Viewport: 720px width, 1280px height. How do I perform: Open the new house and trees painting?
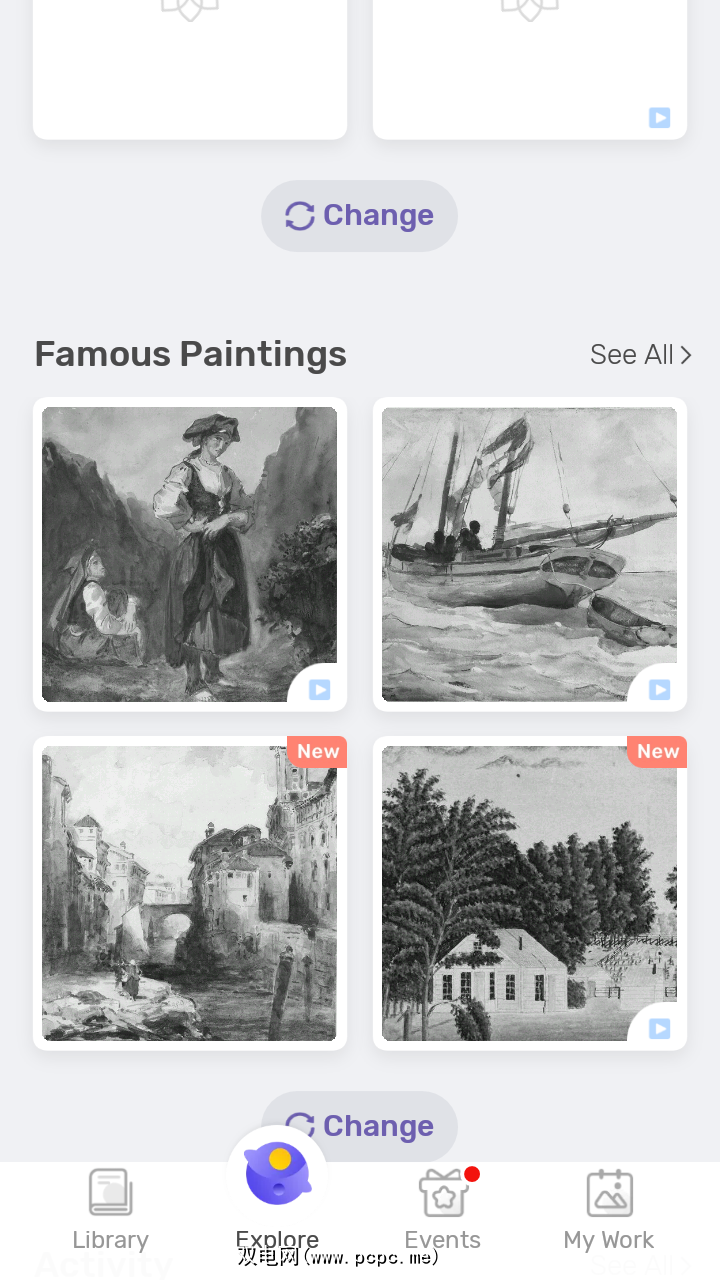tap(530, 893)
